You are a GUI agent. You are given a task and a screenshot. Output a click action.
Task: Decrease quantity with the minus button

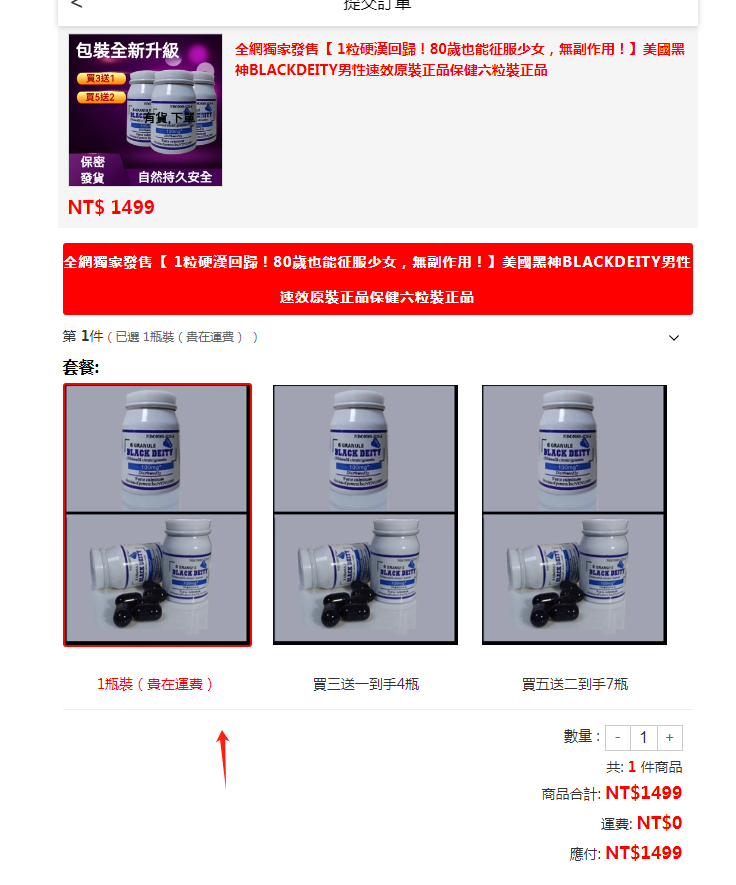618,738
